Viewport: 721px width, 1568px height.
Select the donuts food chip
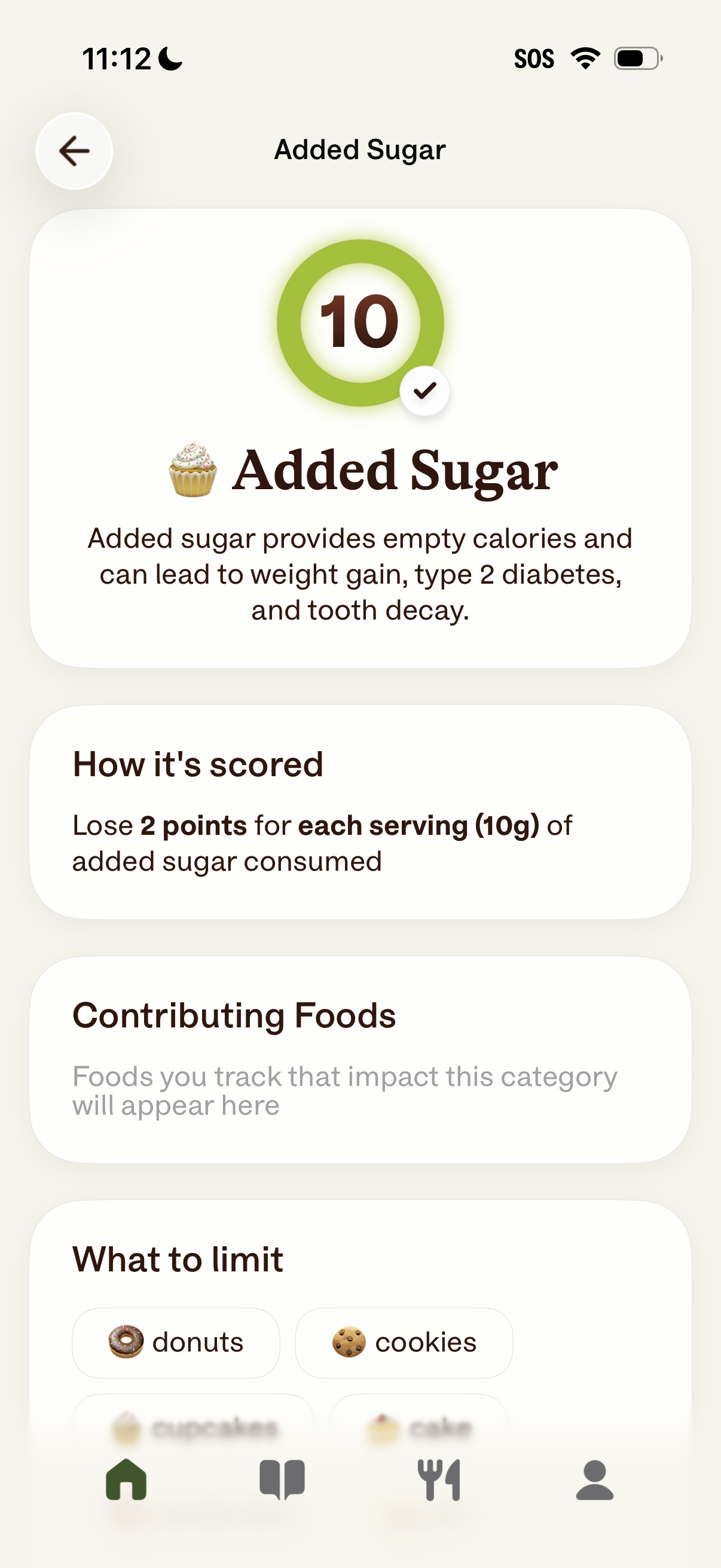tap(176, 1342)
